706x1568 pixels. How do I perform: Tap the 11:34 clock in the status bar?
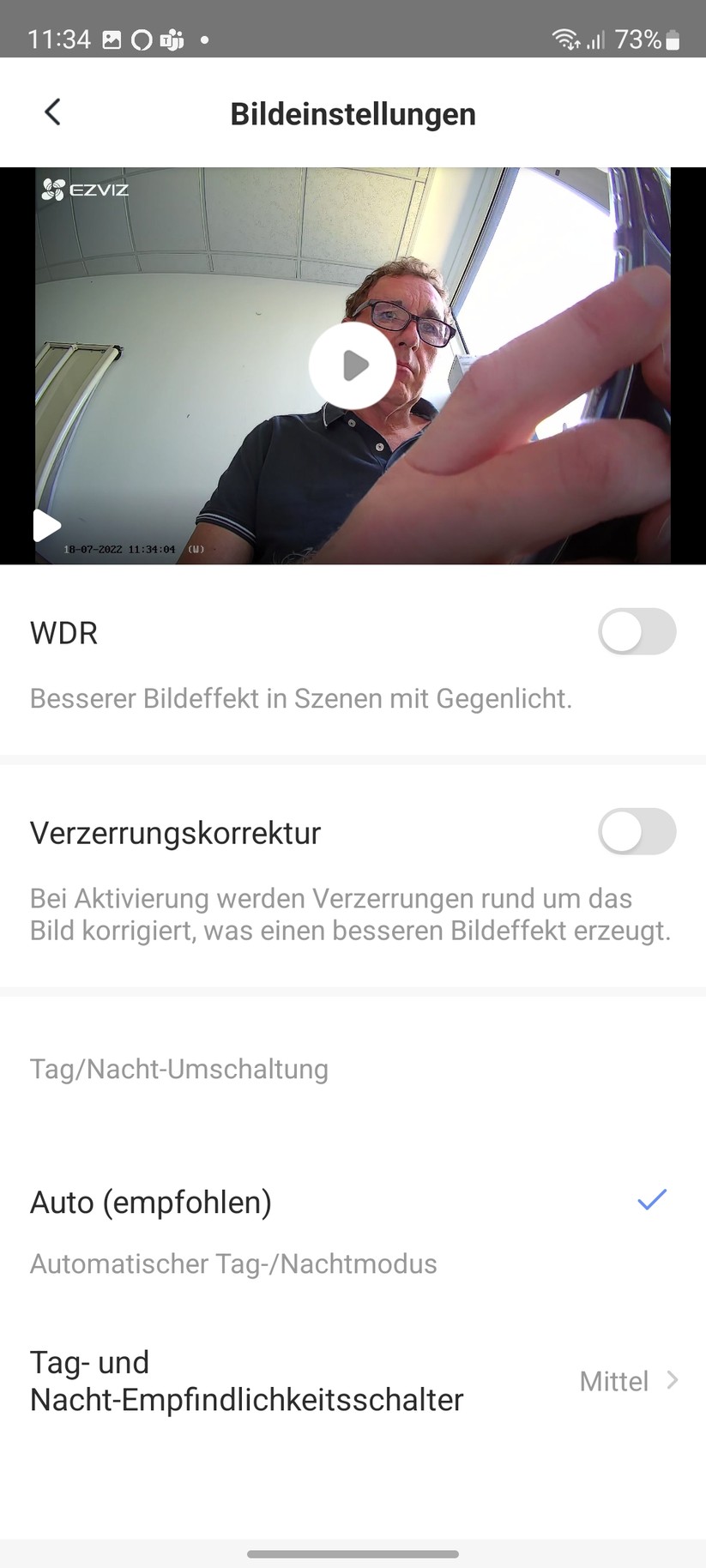57,39
